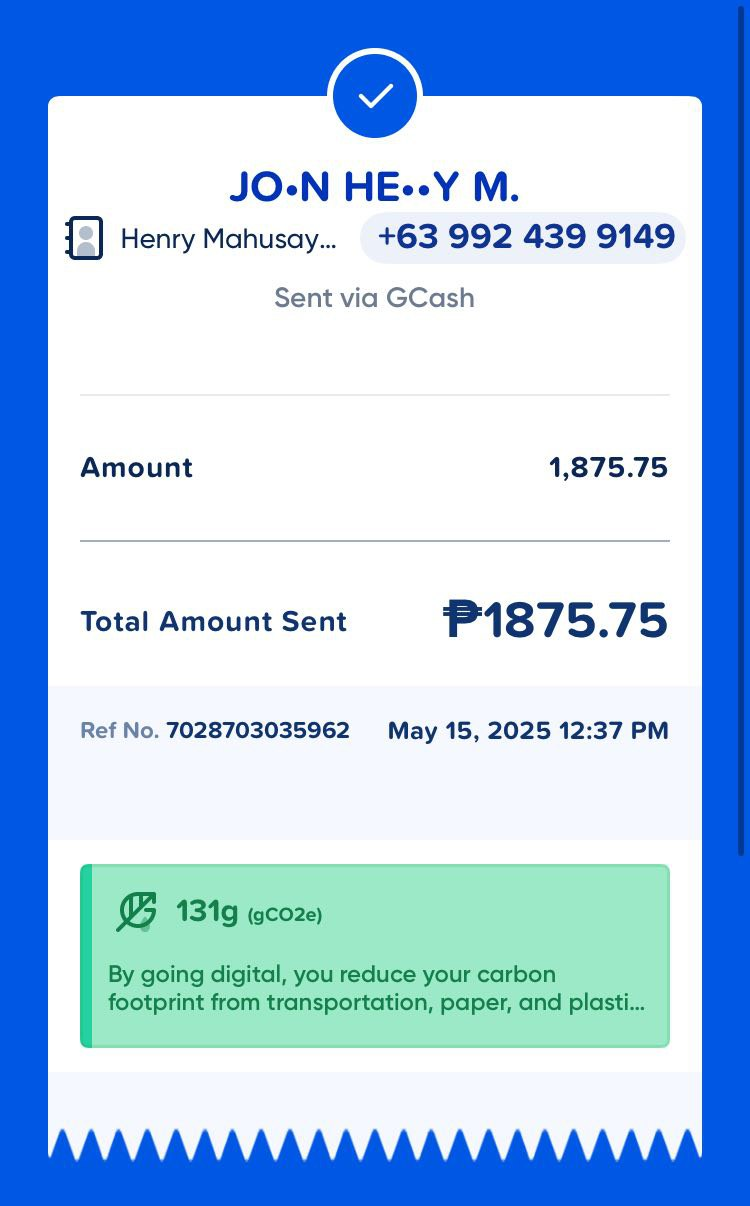The image size is (750, 1206).
Task: Tap the +63 992 439 9149 number chip
Action: pos(523,238)
